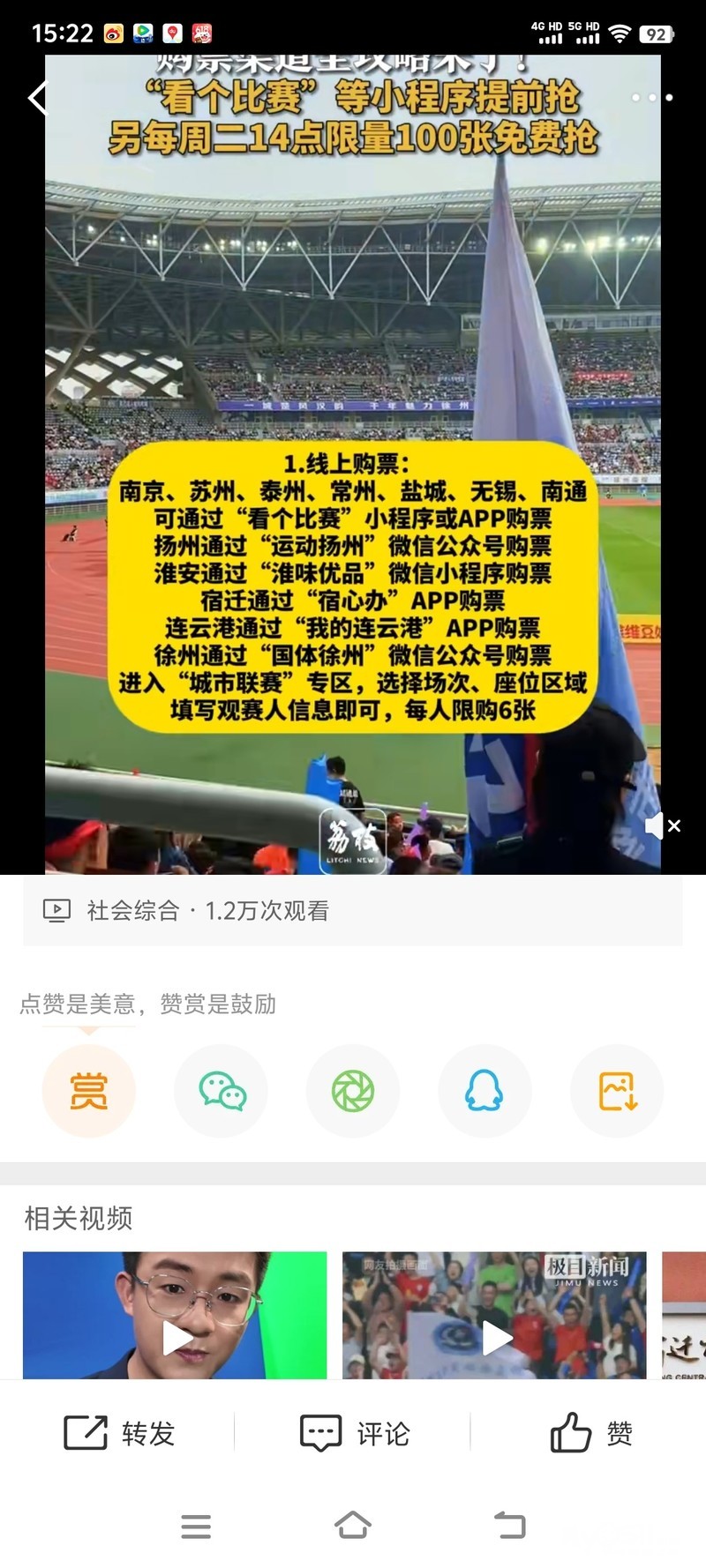The width and height of the screenshot is (706, 1568).
Task: Play the 极目新闻 related video
Action: coord(494,1315)
